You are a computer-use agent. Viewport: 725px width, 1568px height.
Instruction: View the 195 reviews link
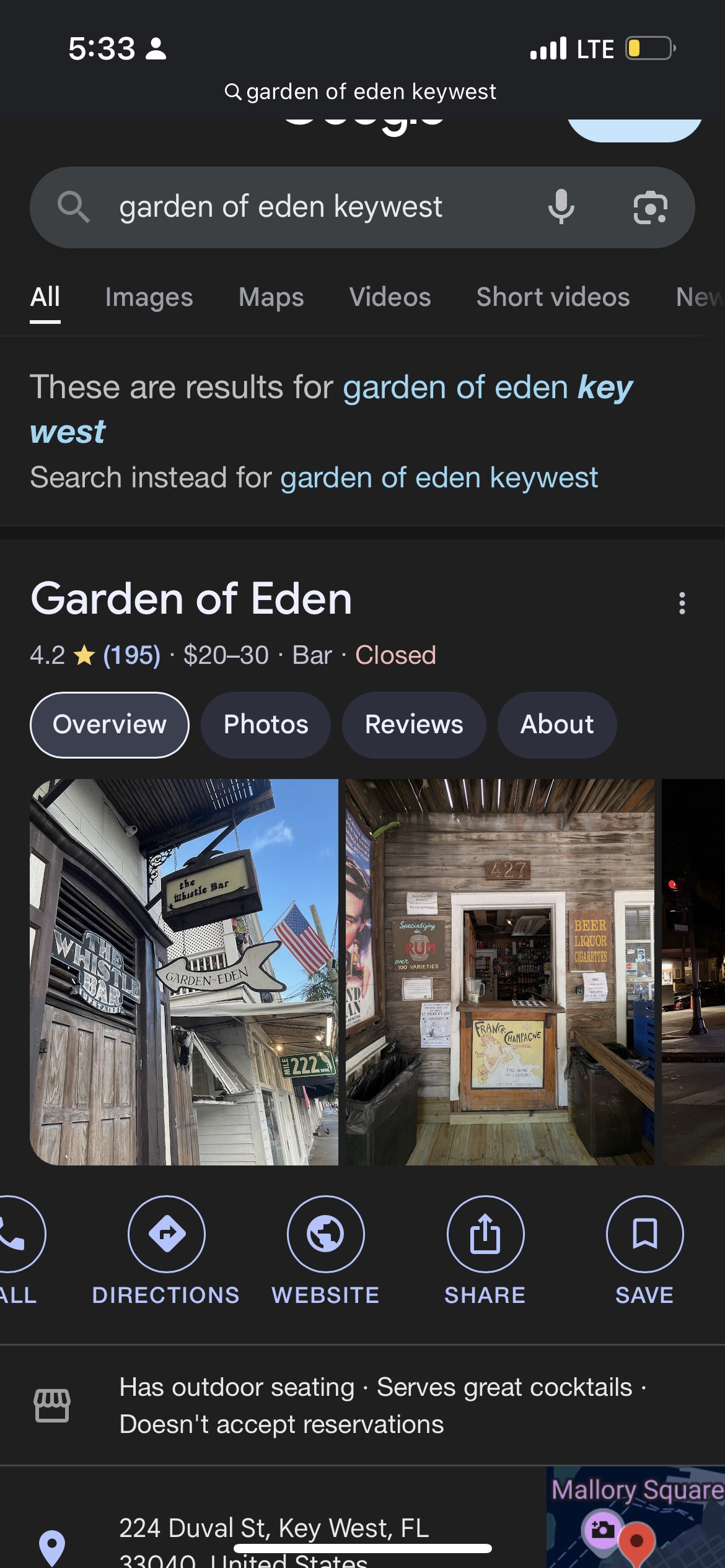point(132,655)
